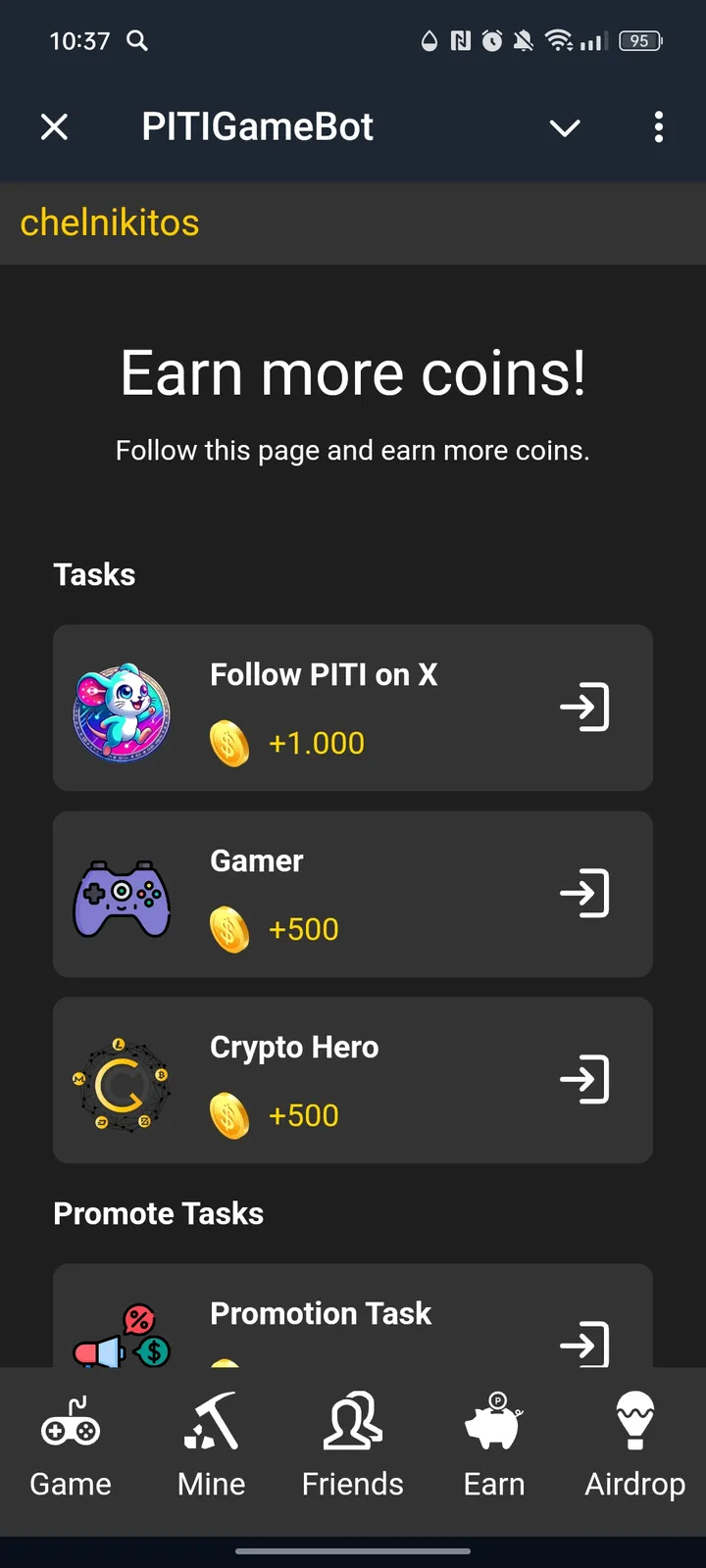Close the PITIGameBot mini app with X

point(55,126)
